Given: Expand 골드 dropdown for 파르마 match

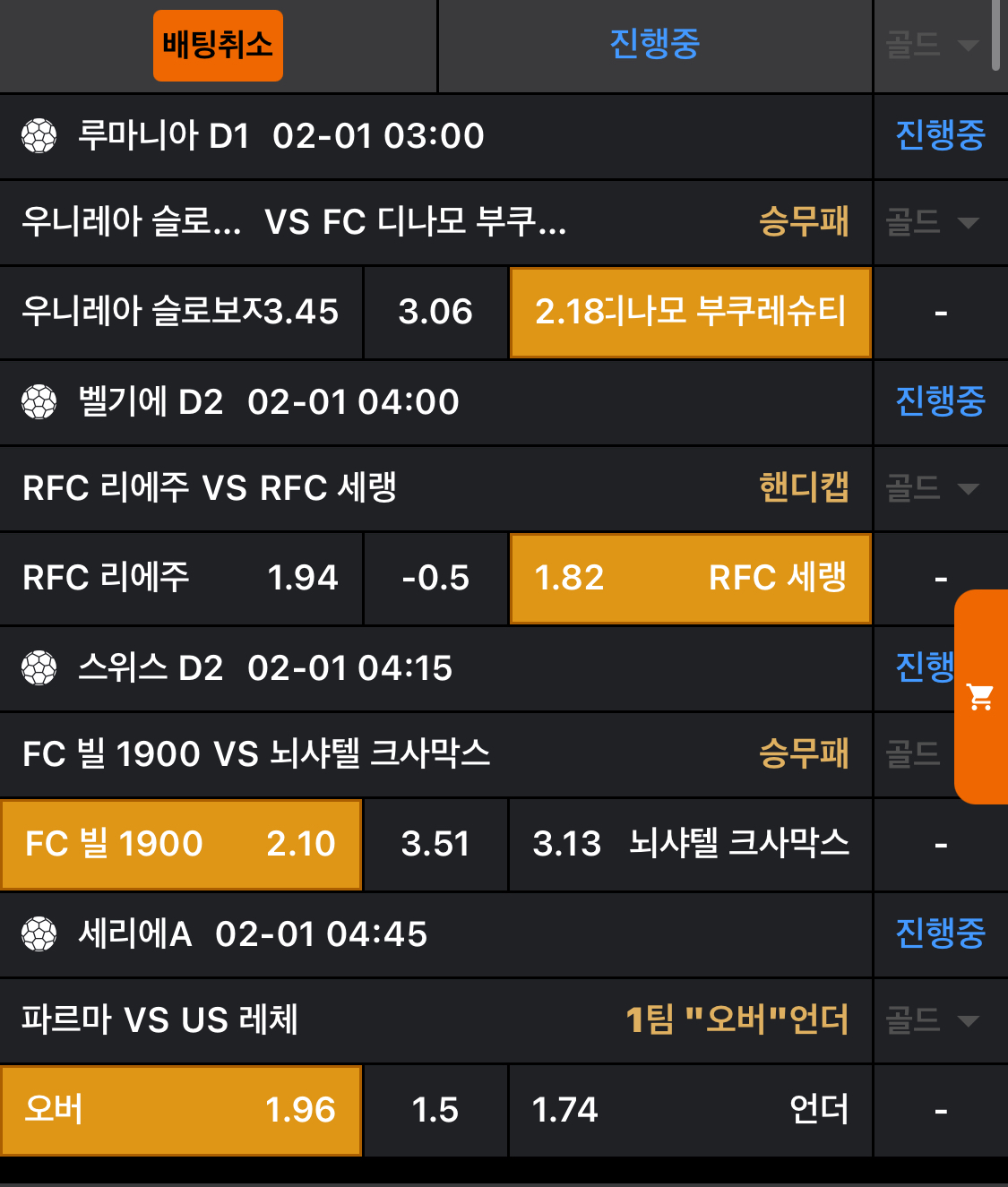Looking at the screenshot, I should pyautogui.click(x=932, y=1020).
